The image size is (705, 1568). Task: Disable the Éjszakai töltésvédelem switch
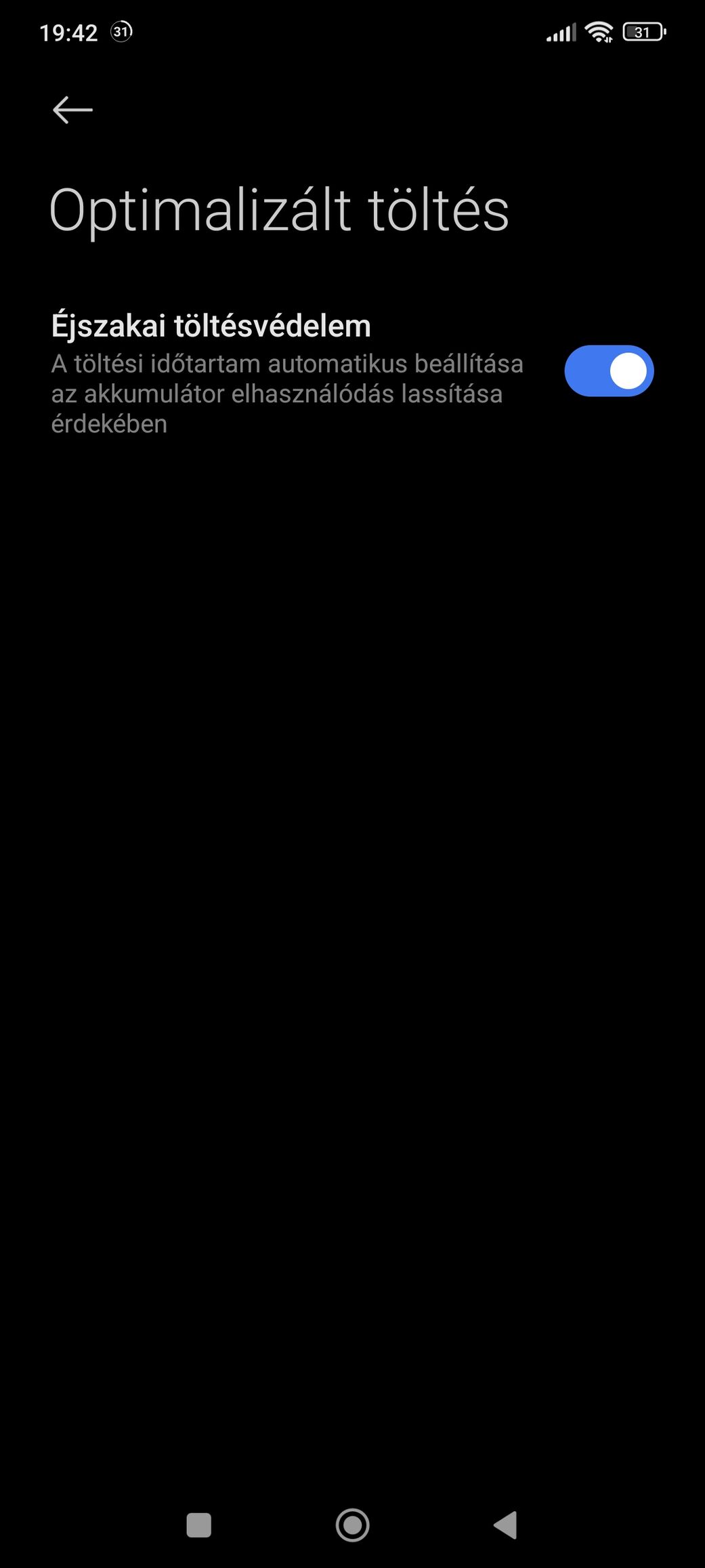[608, 371]
